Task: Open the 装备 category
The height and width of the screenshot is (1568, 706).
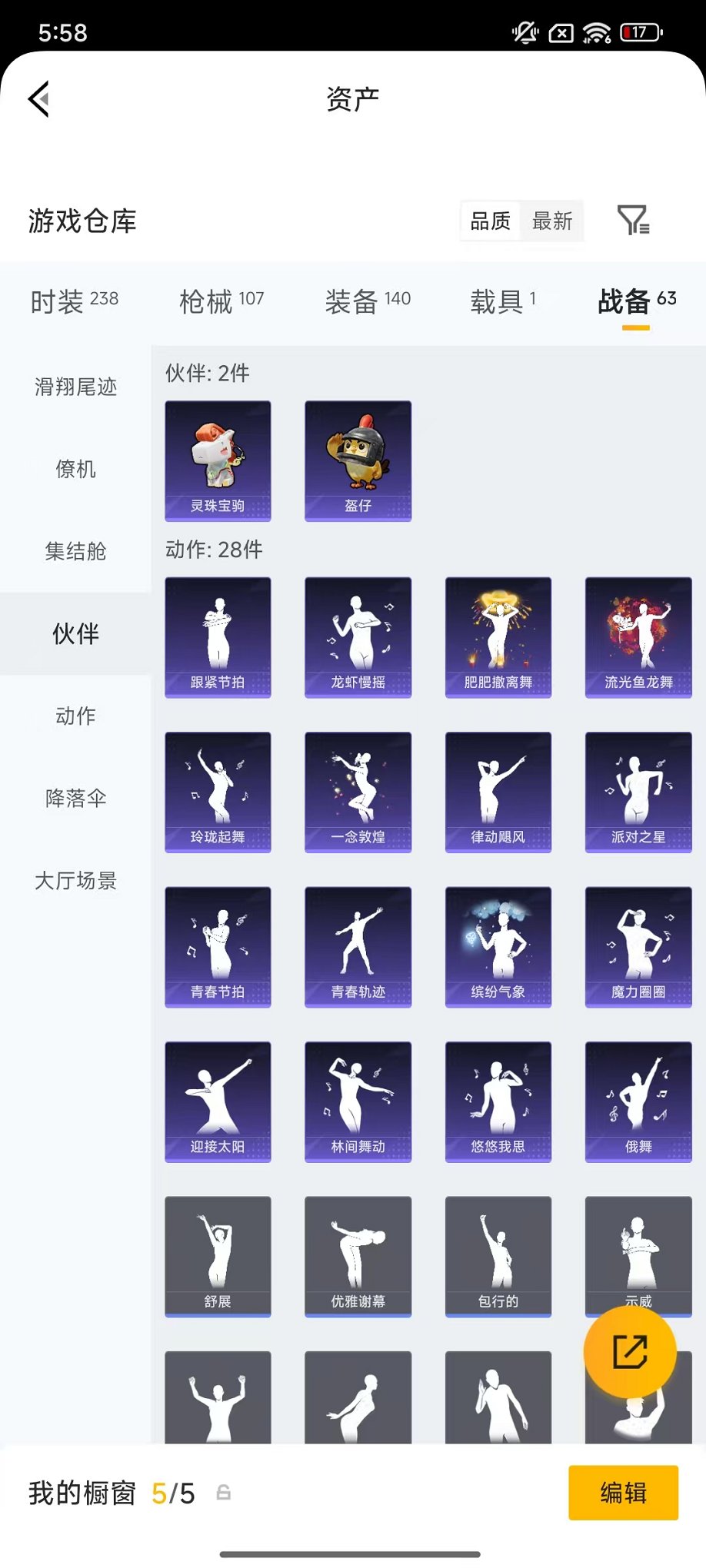Action: point(367,301)
